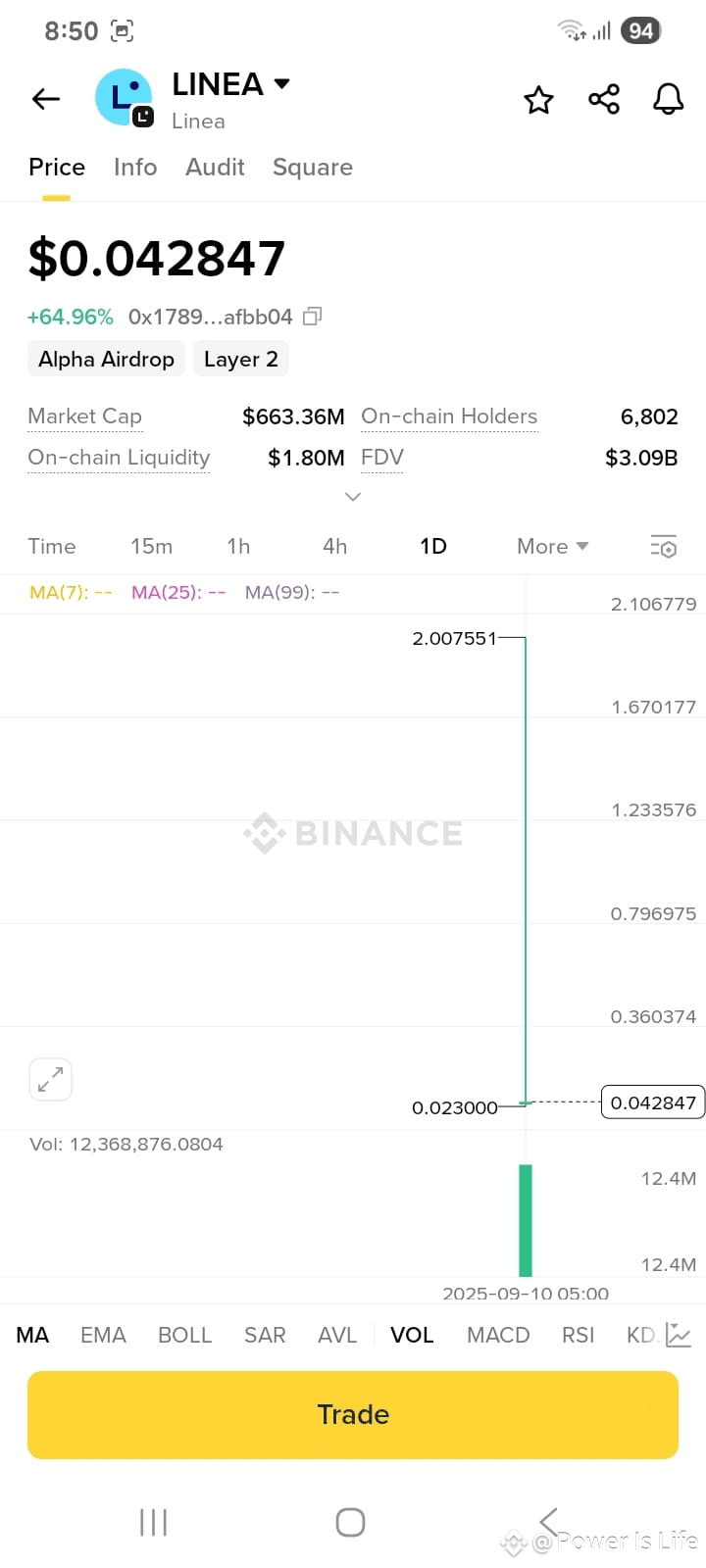
Task: Tap the LINEA token logo
Action: click(125, 98)
